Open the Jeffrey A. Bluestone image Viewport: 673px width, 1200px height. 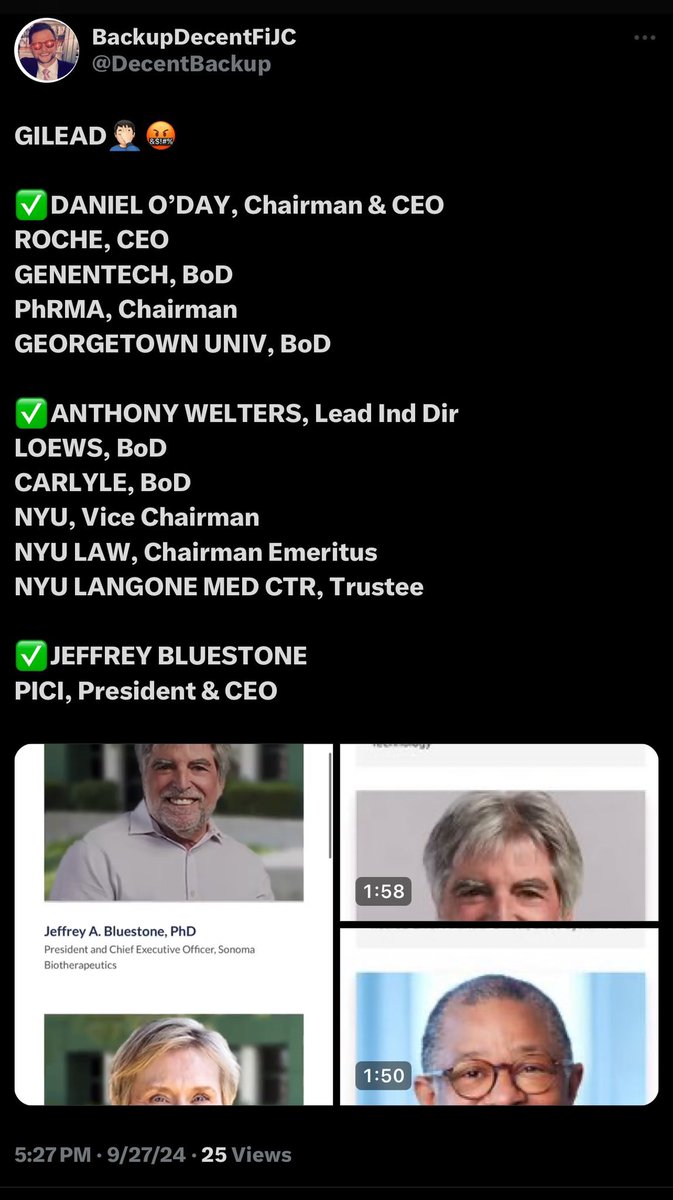(x=174, y=924)
